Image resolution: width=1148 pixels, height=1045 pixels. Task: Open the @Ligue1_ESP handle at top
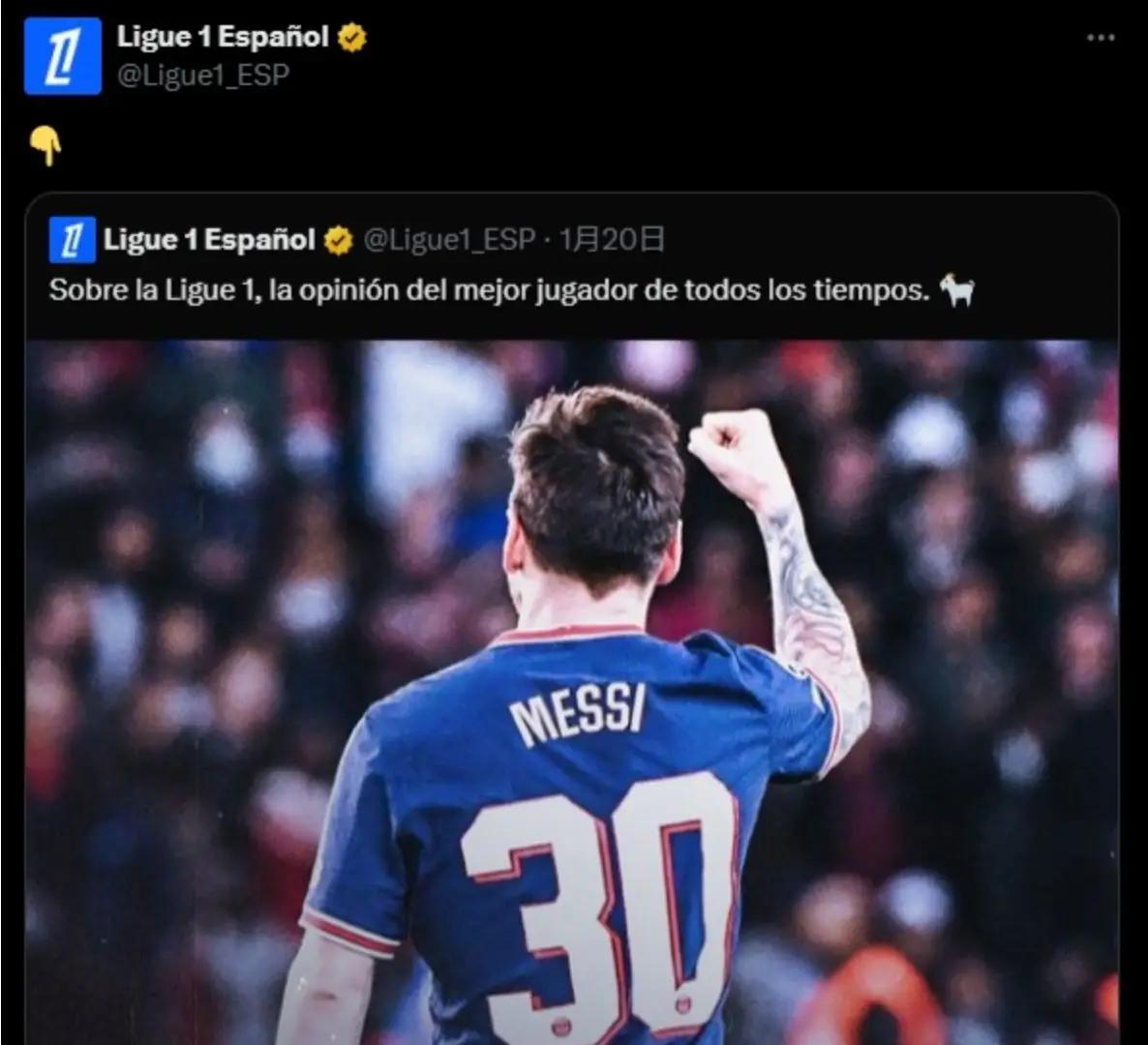point(203,75)
